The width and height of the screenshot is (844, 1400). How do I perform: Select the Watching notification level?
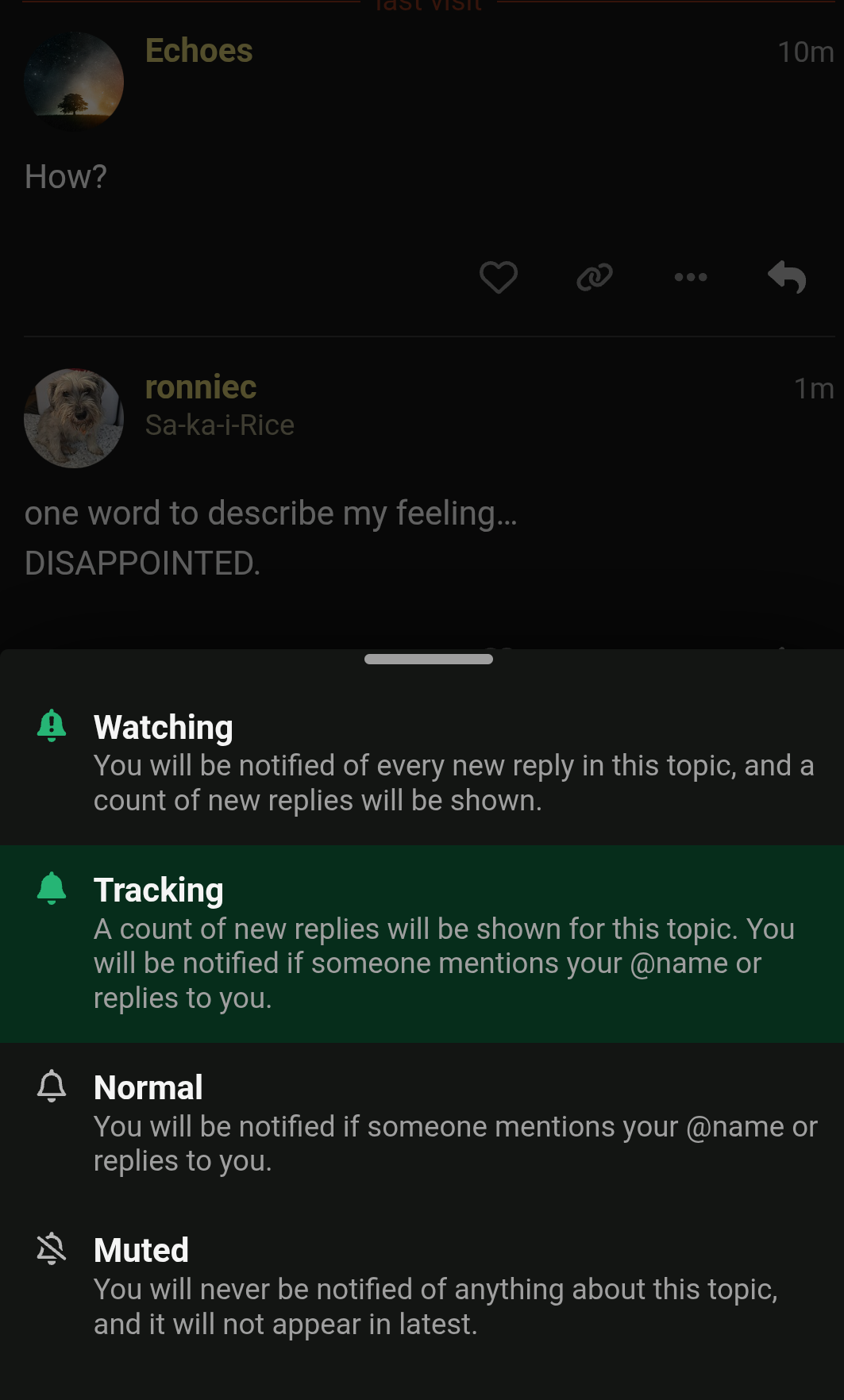click(x=422, y=763)
